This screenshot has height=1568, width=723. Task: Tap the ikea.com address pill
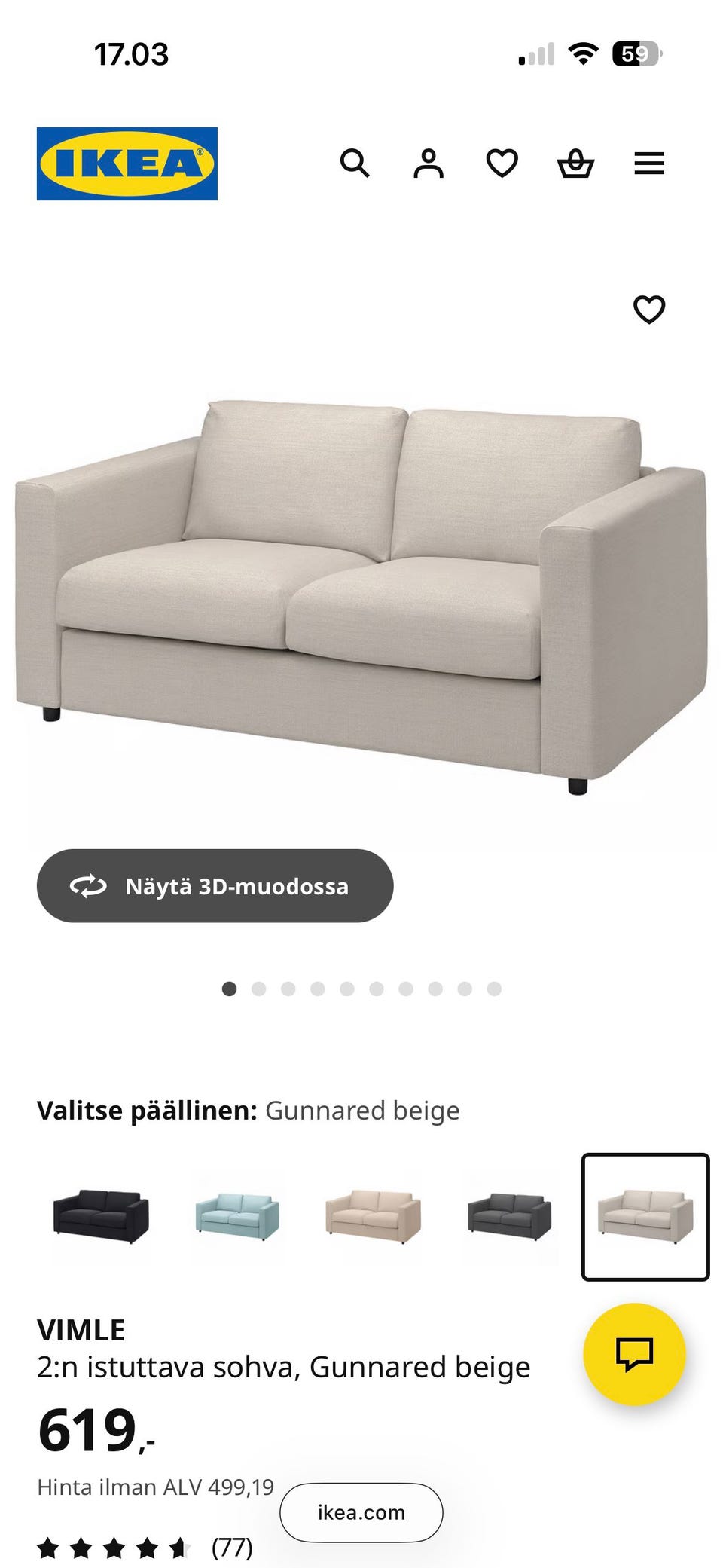coord(361,1512)
